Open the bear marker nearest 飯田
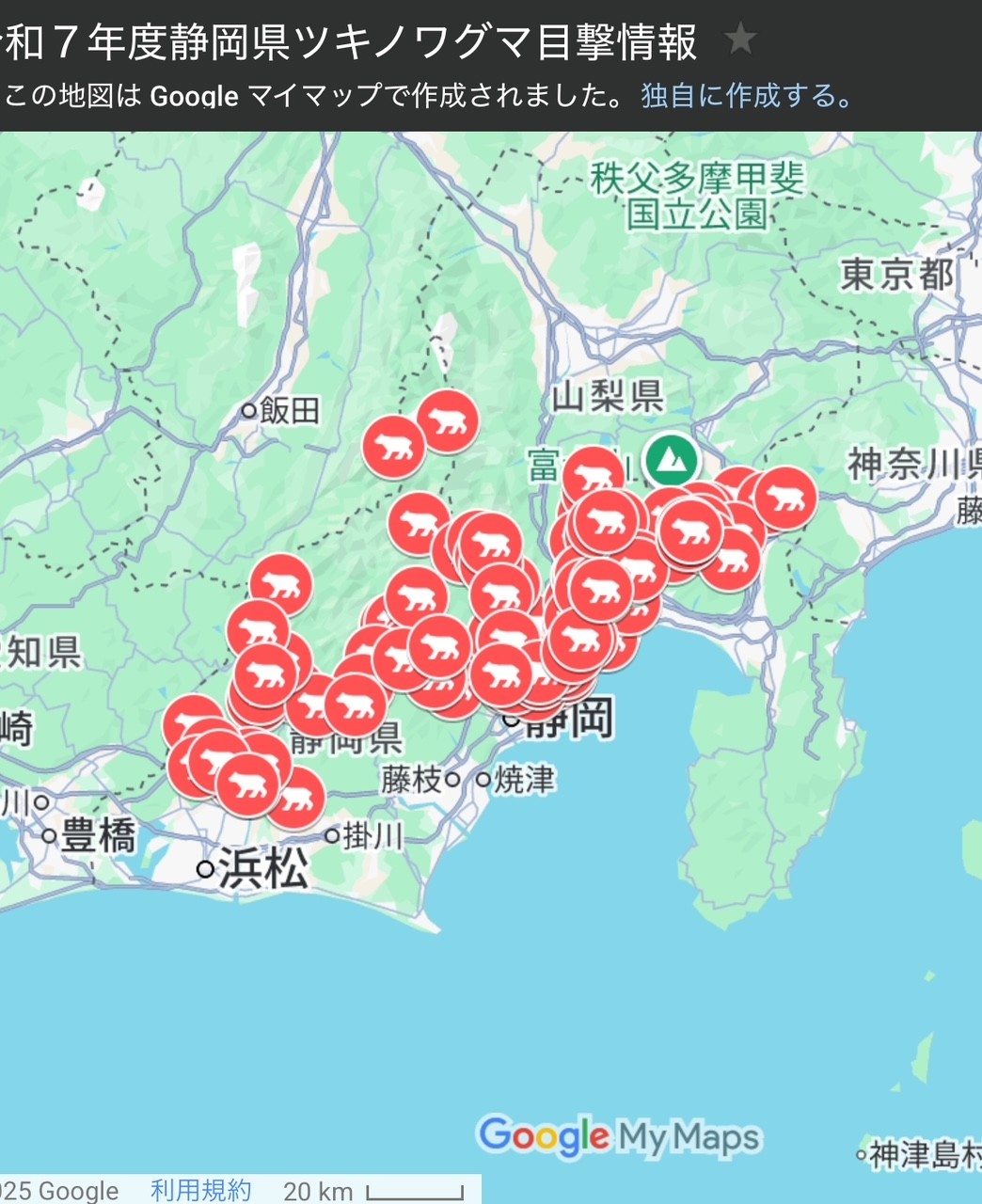 coord(393,446)
